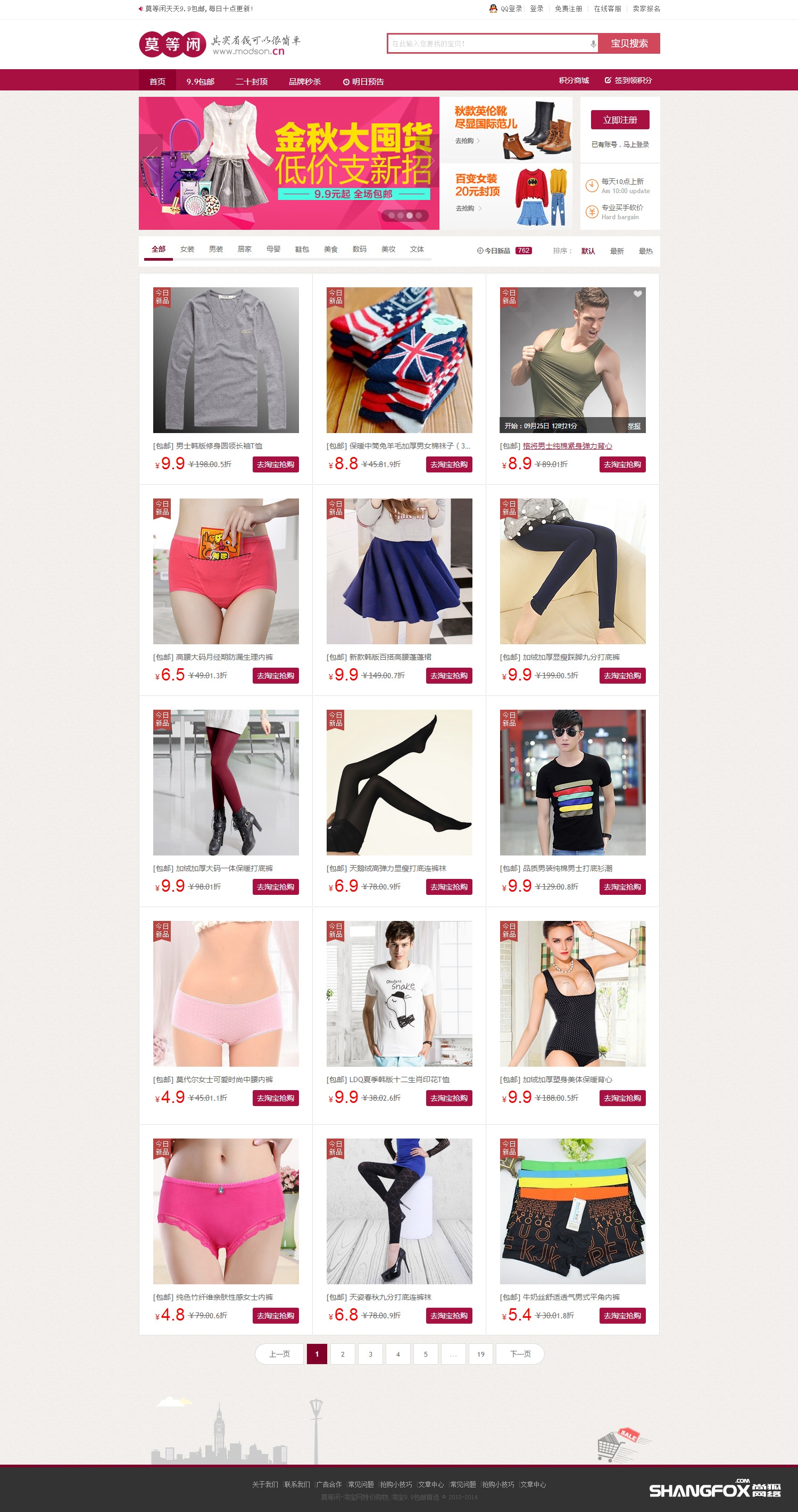Image resolution: width=798 pixels, height=1512 pixels.
Task: Tap the 立即注册 button
Action: click(x=620, y=120)
